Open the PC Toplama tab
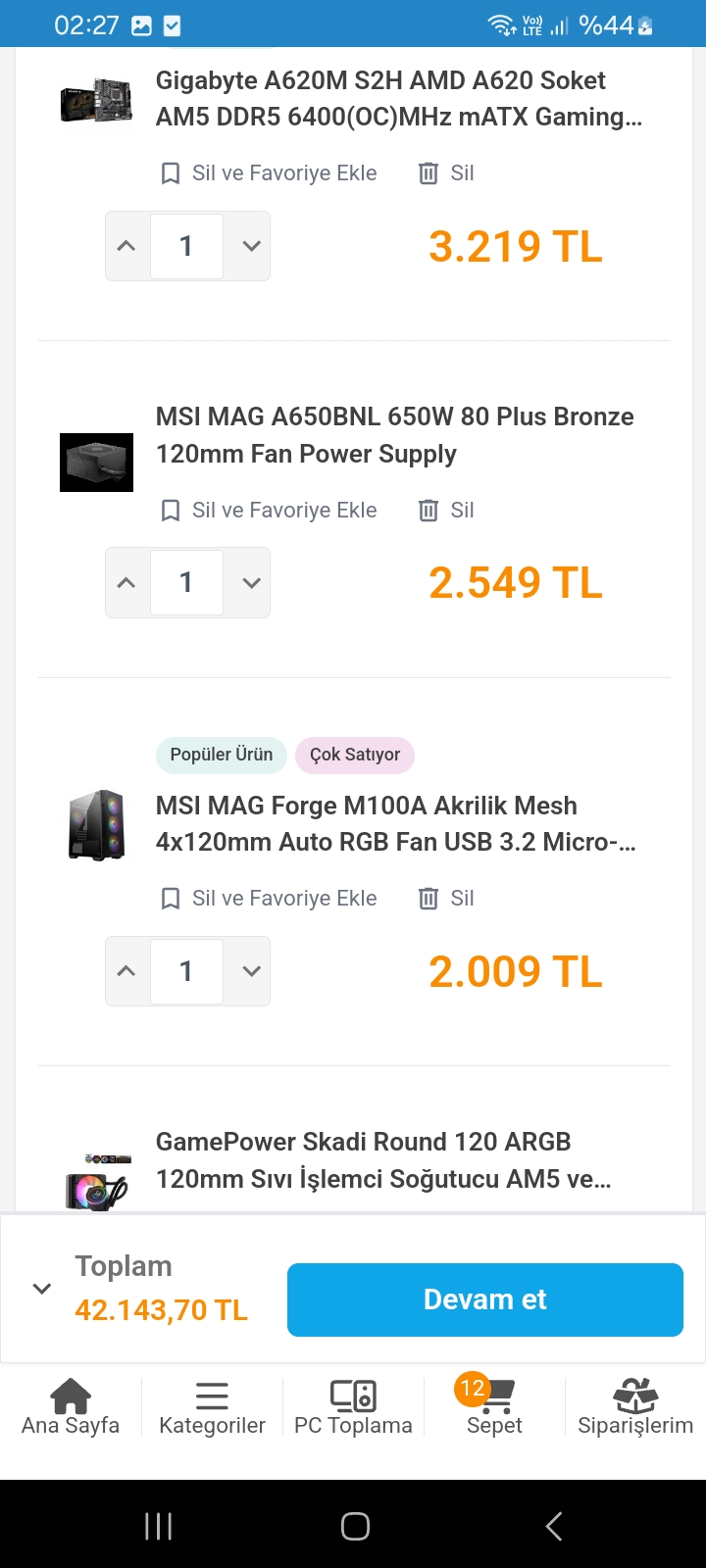This screenshot has width=706, height=1568. coord(353,1407)
